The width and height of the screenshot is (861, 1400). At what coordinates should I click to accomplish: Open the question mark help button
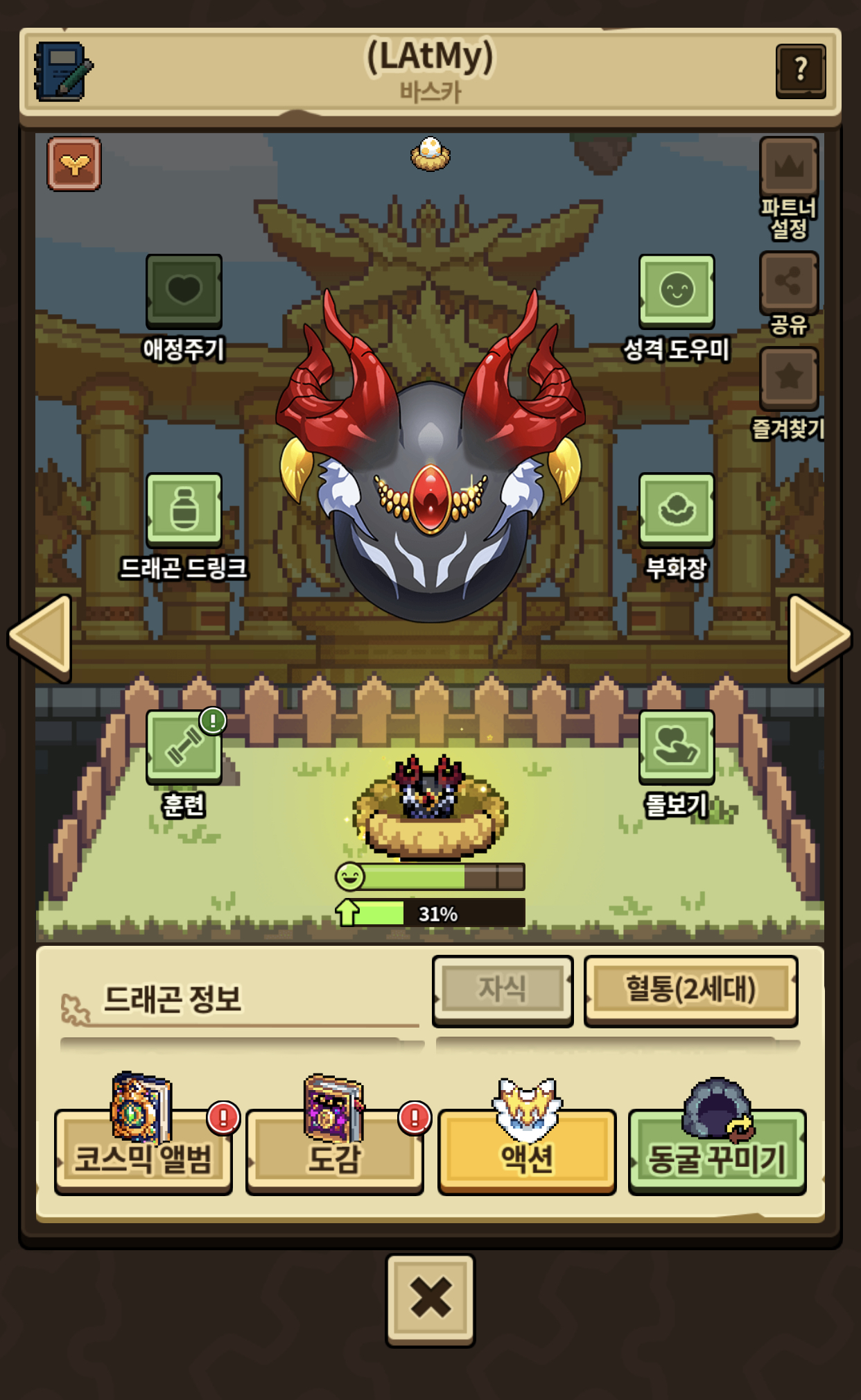tap(801, 71)
